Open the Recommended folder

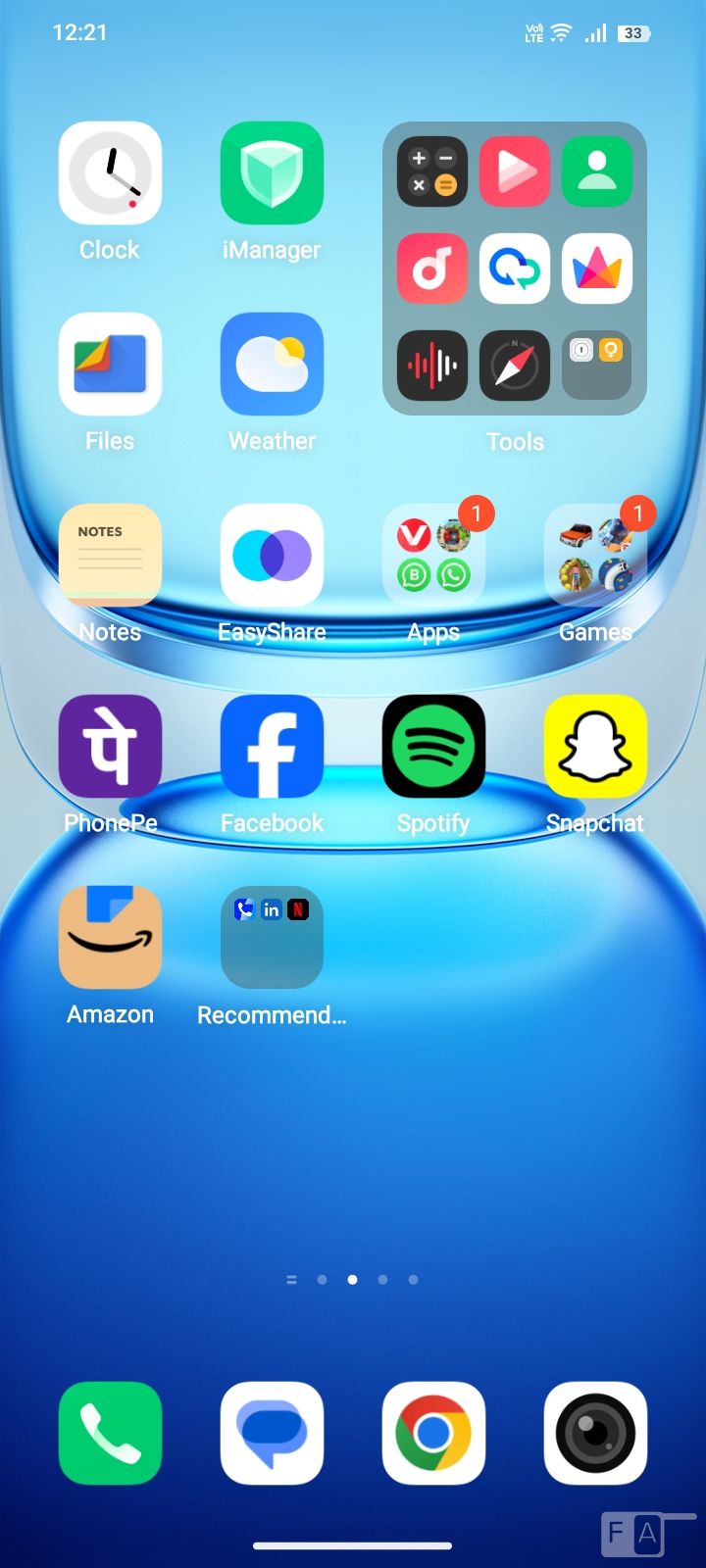(x=272, y=938)
